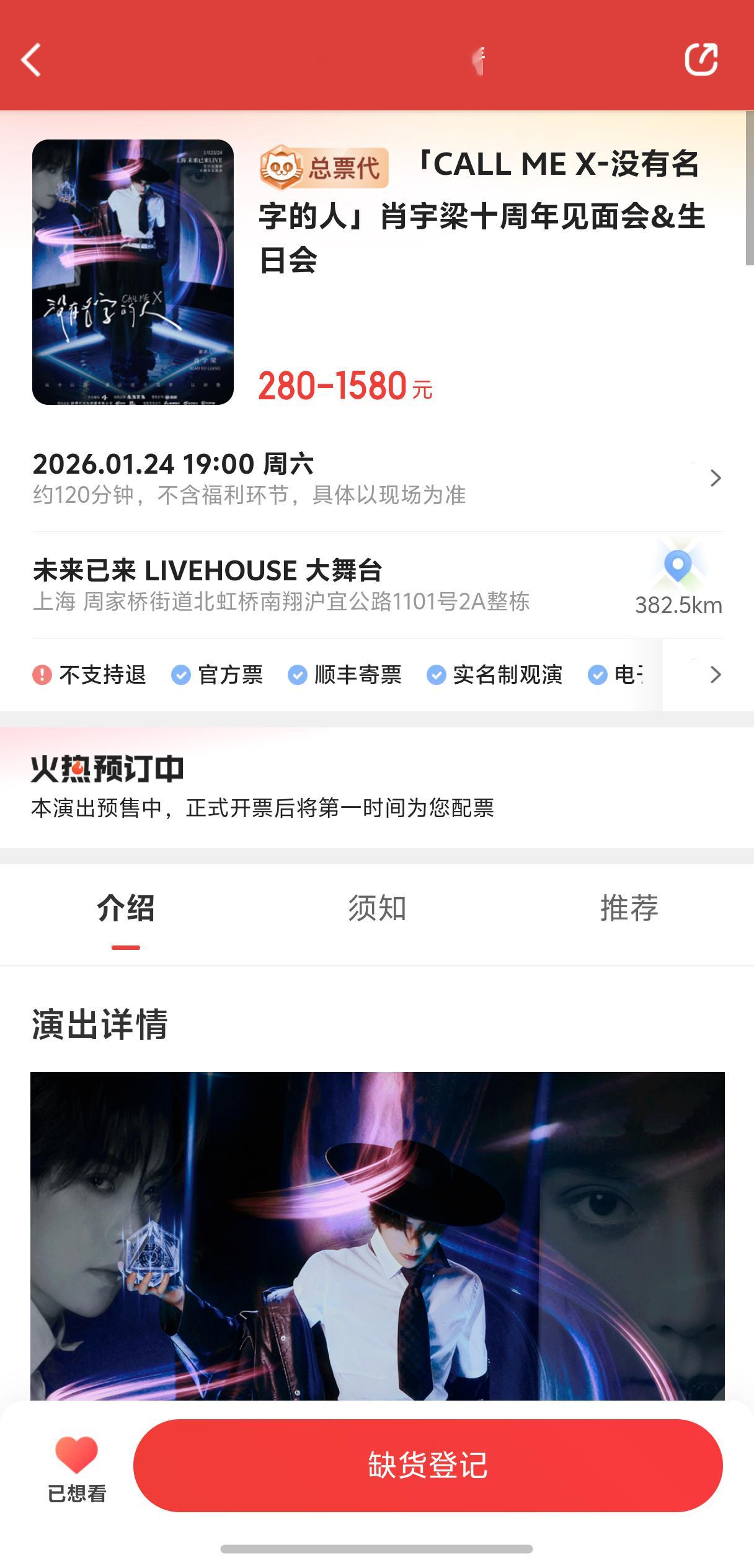754x1568 pixels.
Task: Tap the checkmark icon beside 实名制观演
Action: (436, 675)
